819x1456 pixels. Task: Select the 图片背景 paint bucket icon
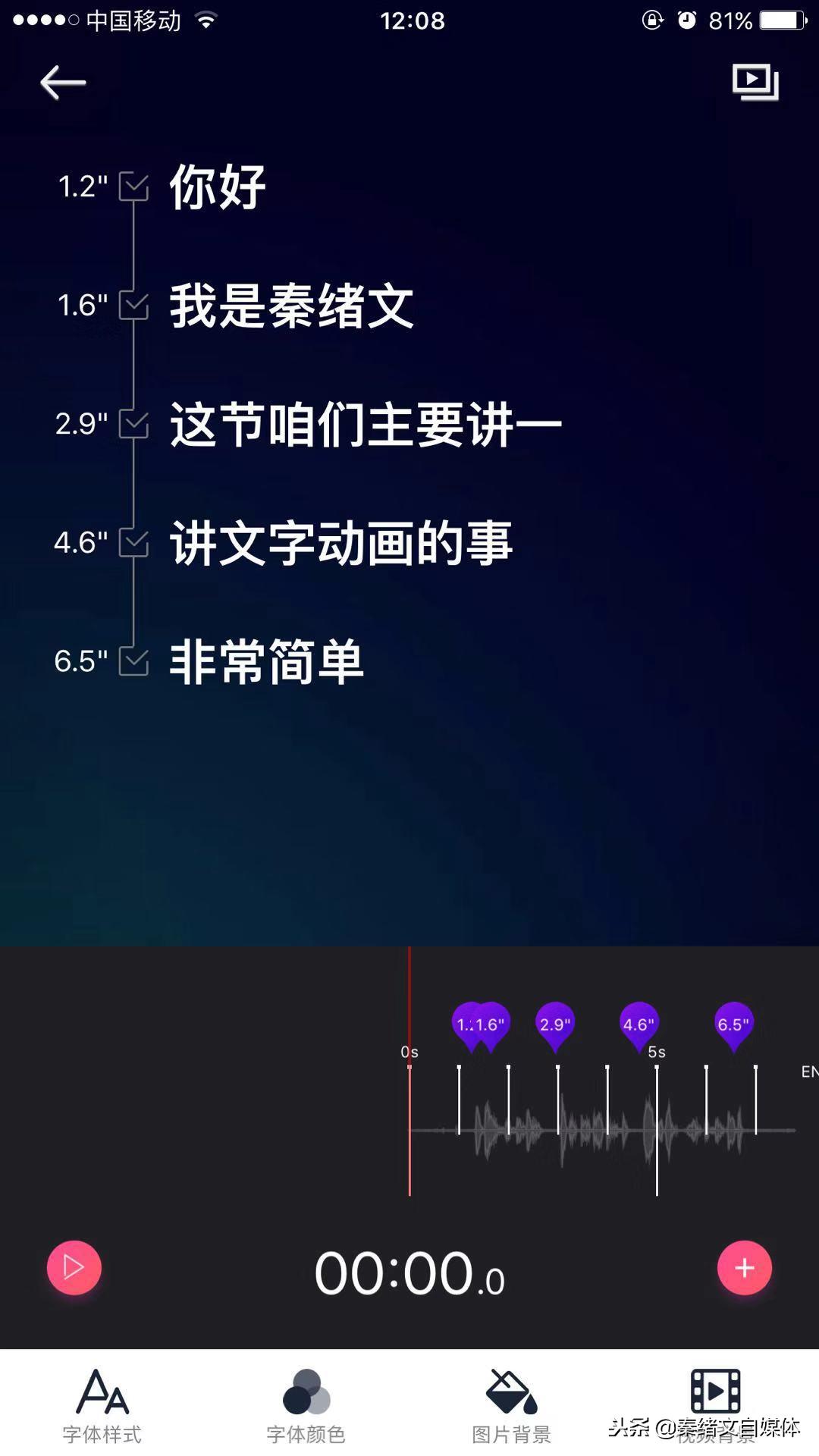510,1394
